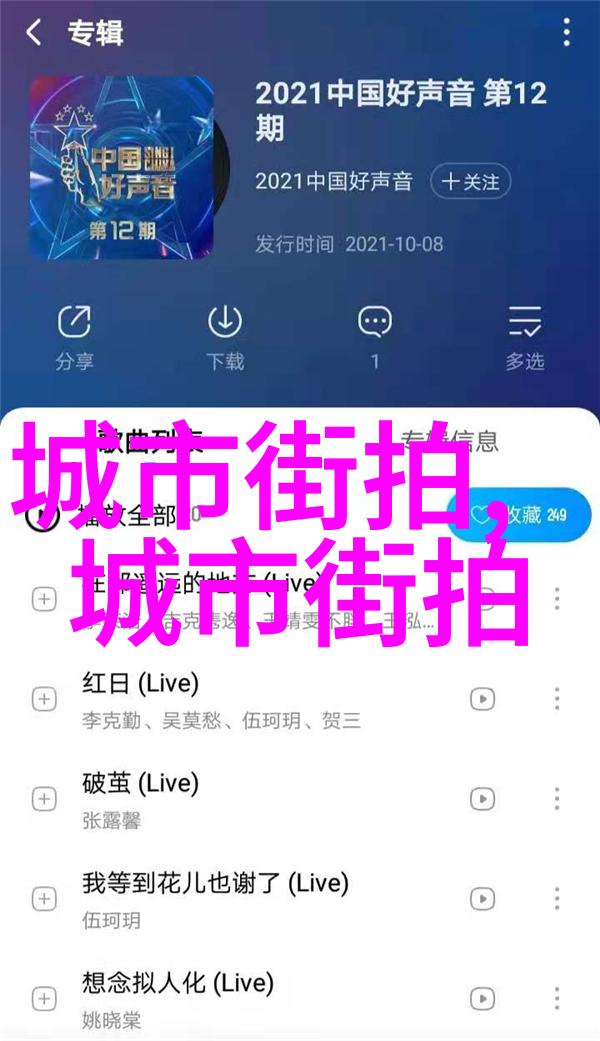The height and width of the screenshot is (1041, 600).
Task: Download the album with 下载
Action: click(225, 335)
